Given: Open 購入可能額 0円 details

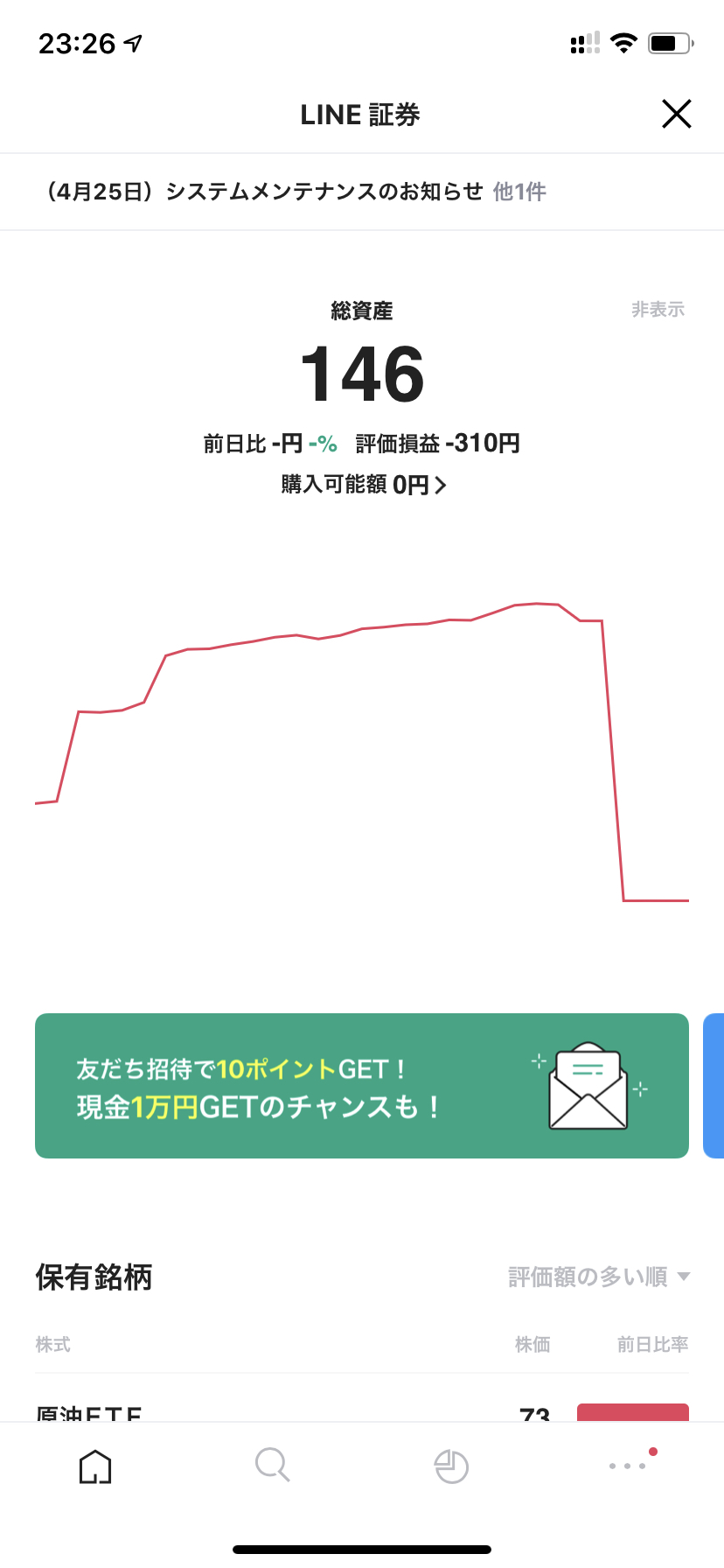Looking at the screenshot, I should 363,485.
